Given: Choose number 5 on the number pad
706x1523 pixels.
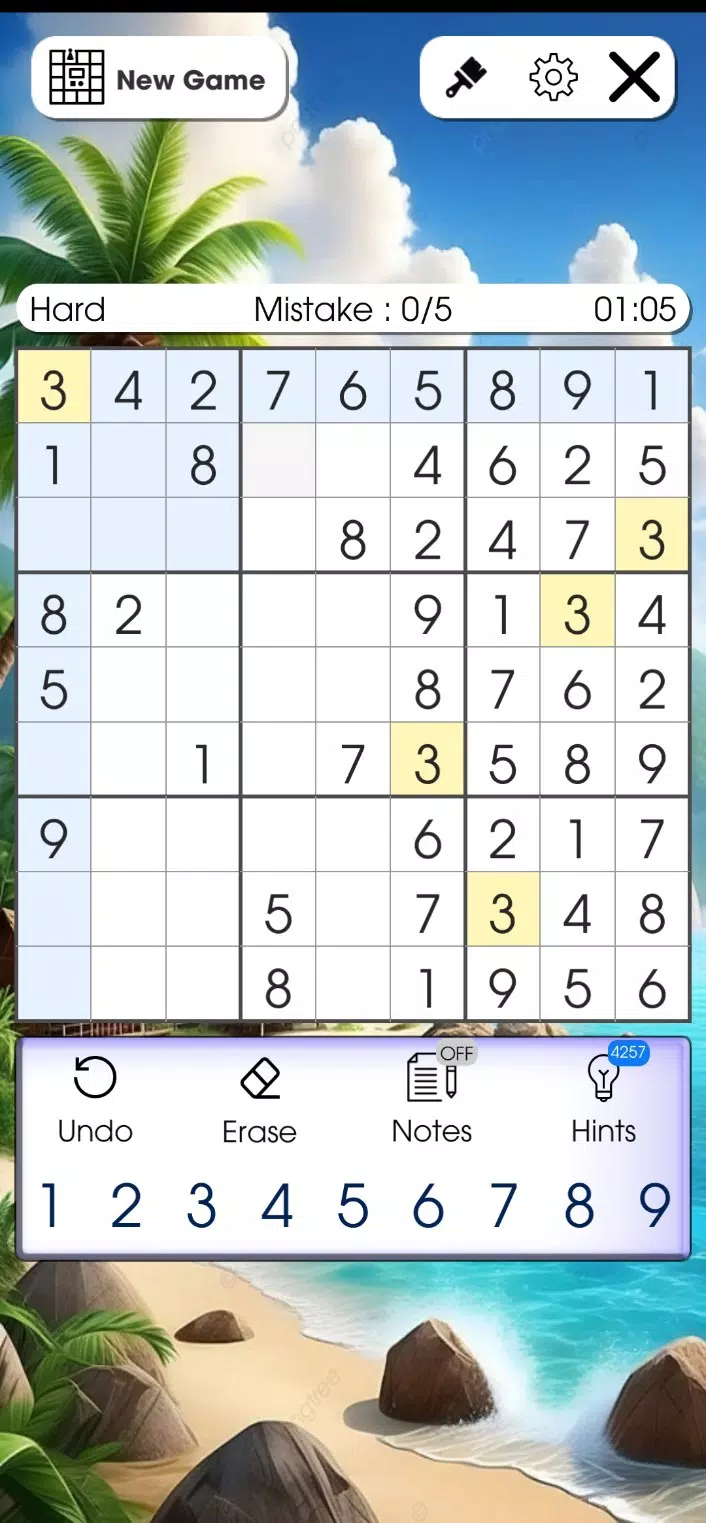Looking at the screenshot, I should pos(352,1206).
